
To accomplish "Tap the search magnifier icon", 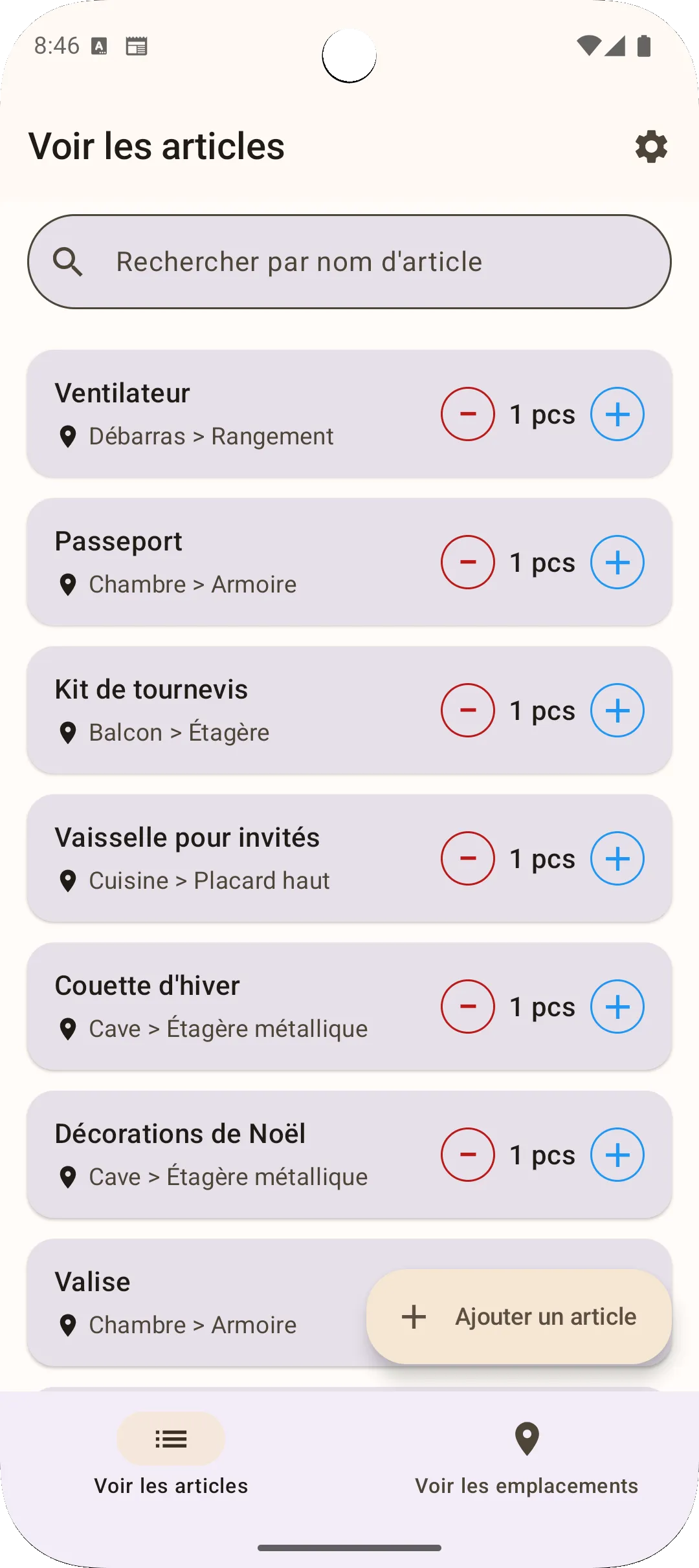I will point(69,261).
